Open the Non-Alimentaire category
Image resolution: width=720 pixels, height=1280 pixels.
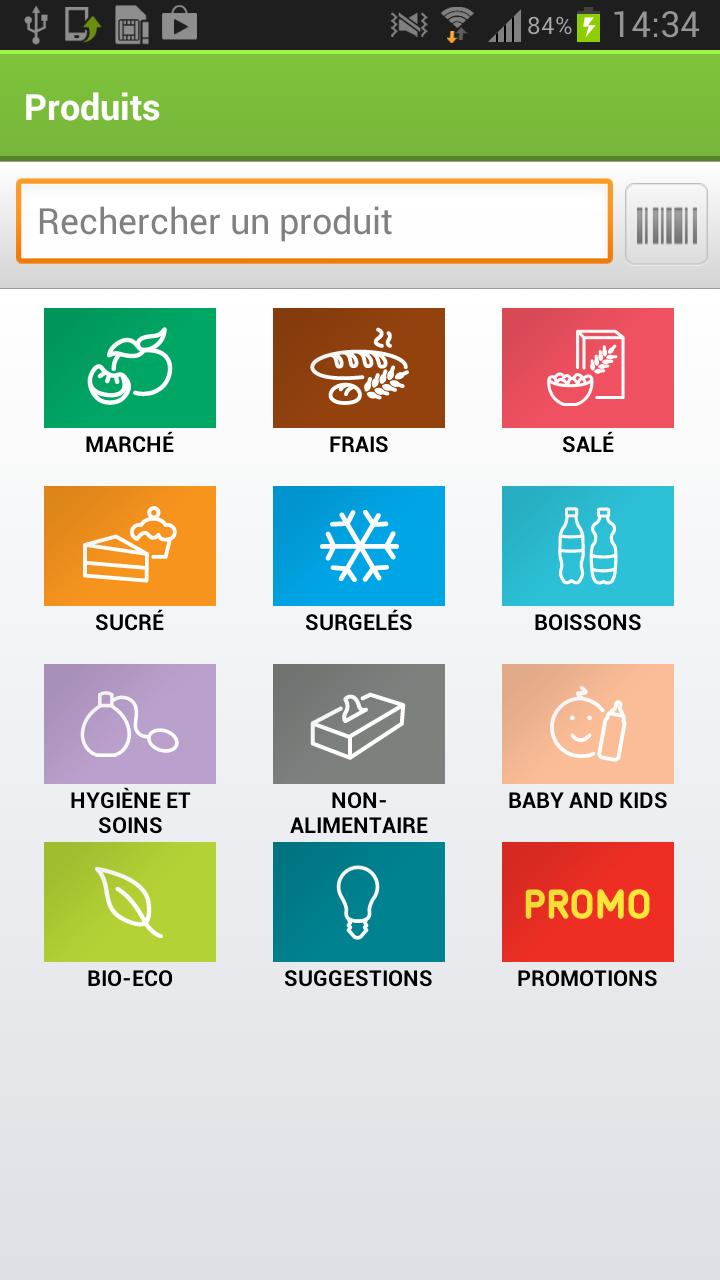pyautogui.click(x=359, y=724)
